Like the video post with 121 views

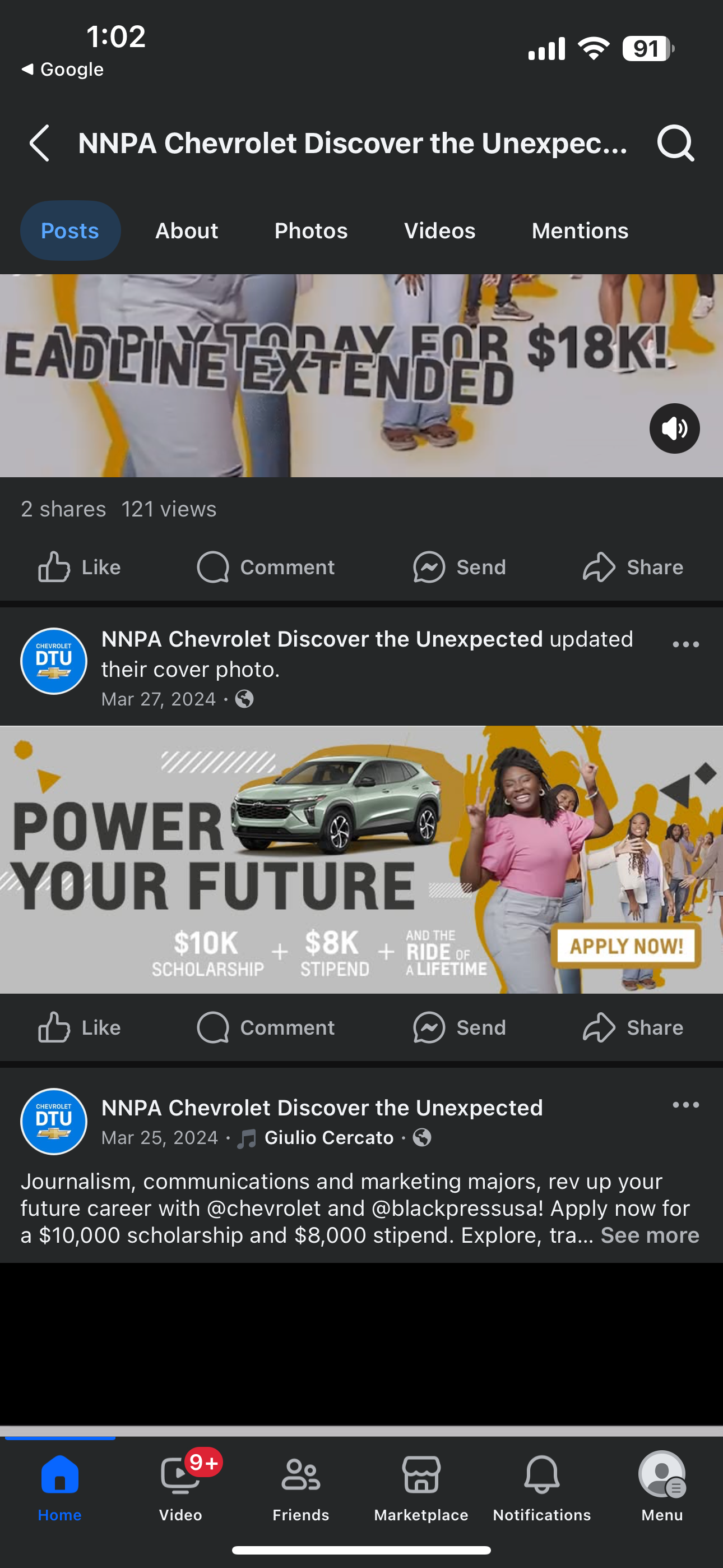[x=80, y=568]
